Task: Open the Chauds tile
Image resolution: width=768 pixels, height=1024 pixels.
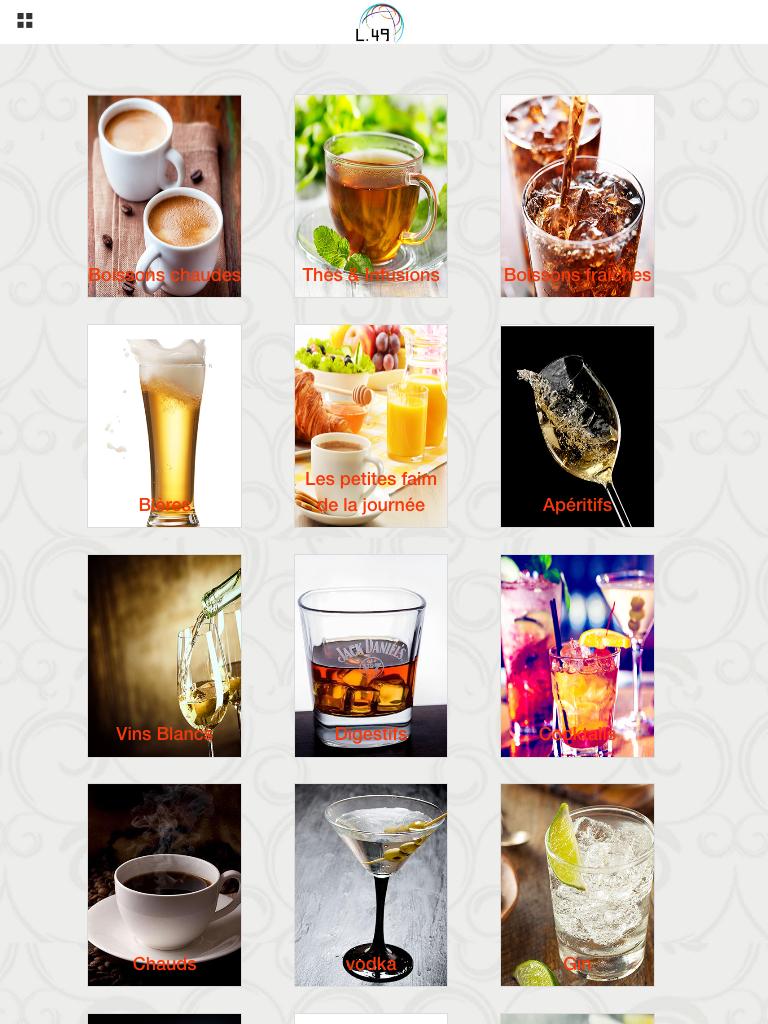Action: [x=164, y=885]
